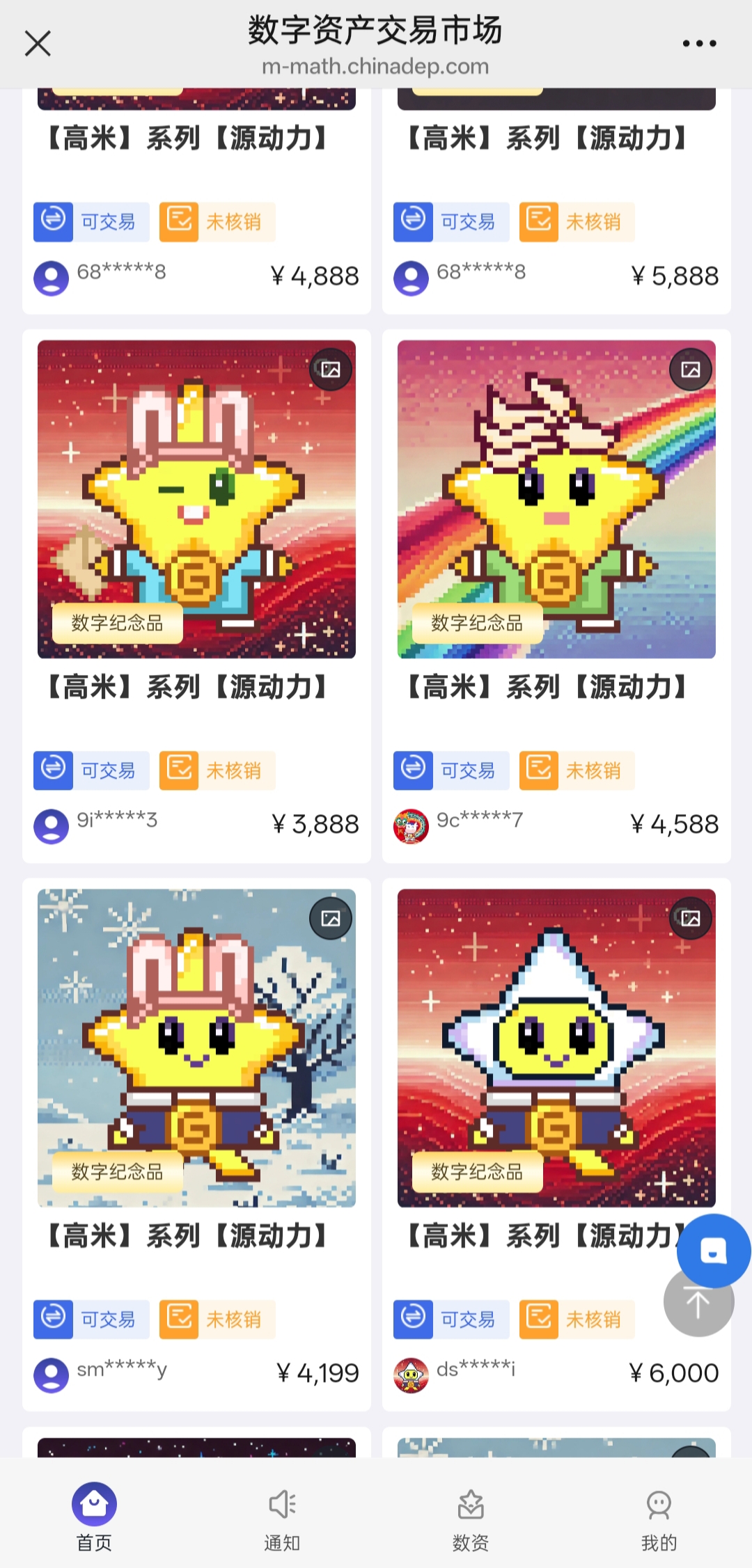Tap the 数字纪念品 label on the winter star card
Screen dimensions: 752x1568
tap(116, 1172)
